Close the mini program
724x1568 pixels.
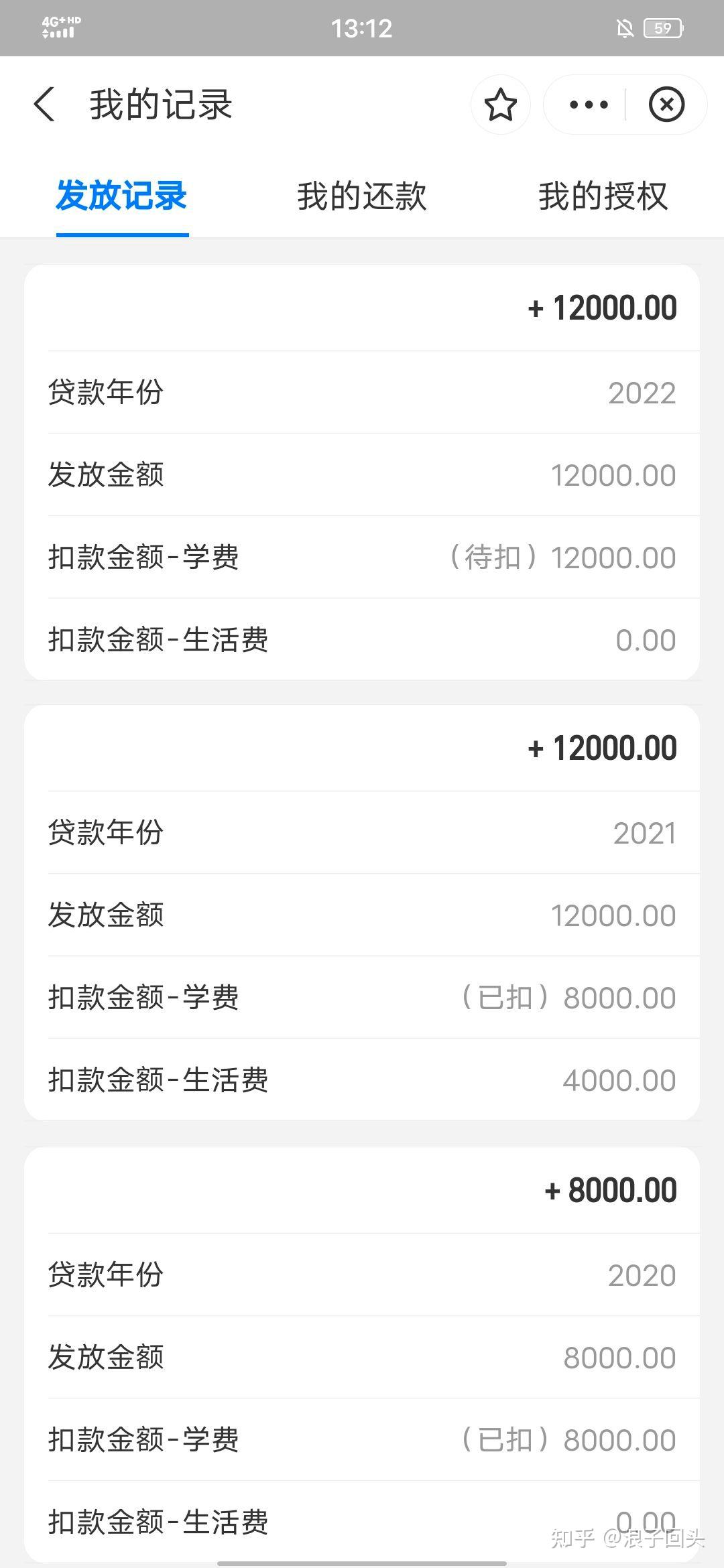(x=666, y=105)
